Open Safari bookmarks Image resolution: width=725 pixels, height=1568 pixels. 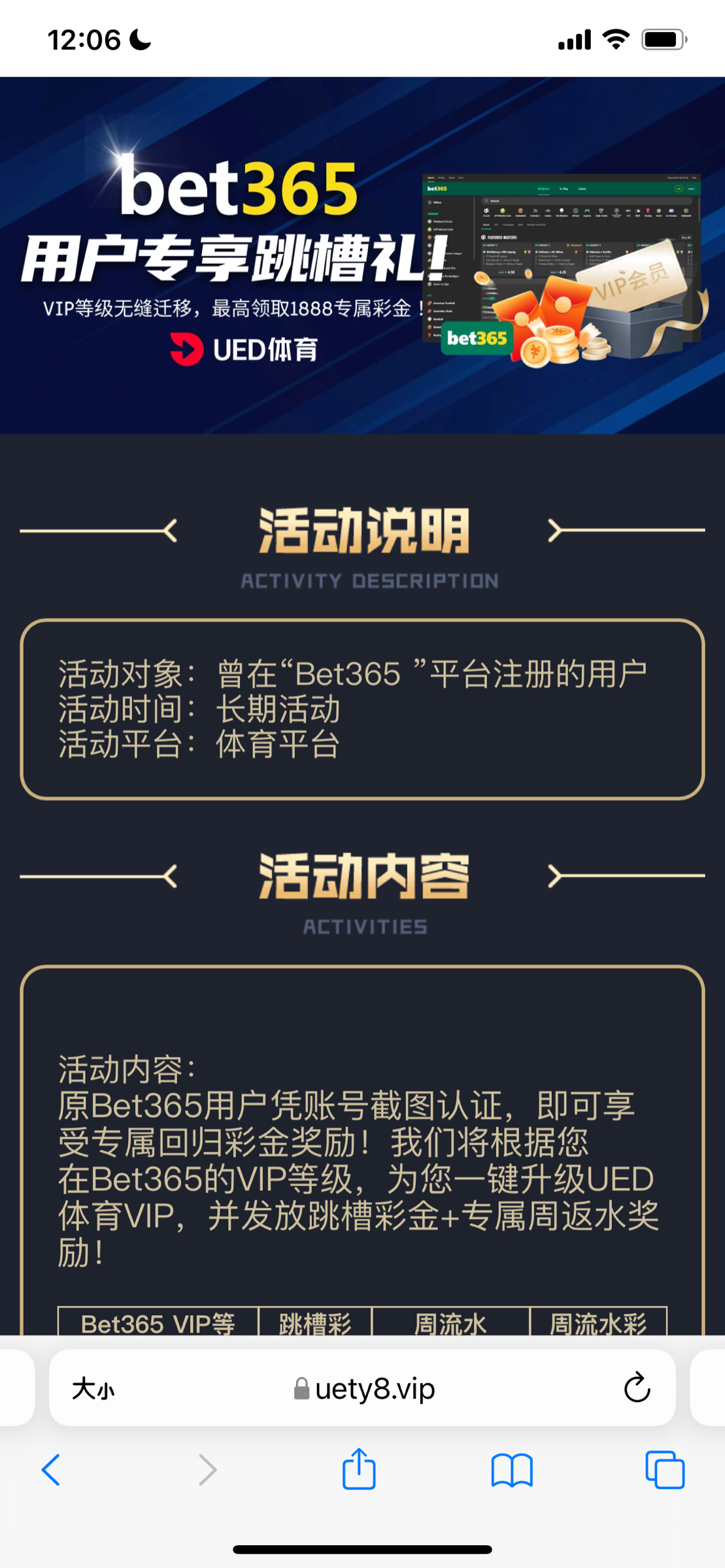(512, 1470)
